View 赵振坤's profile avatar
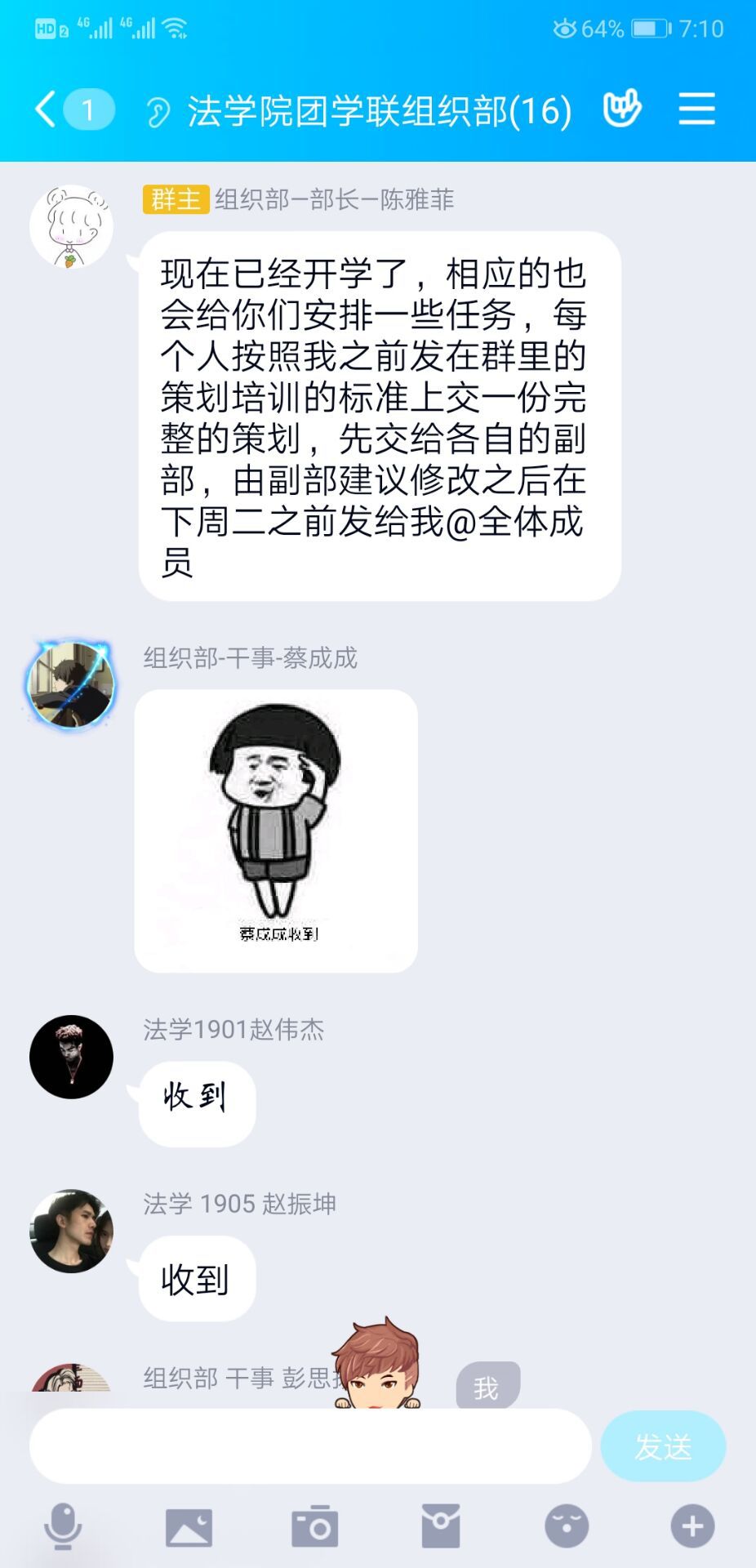 click(71, 1231)
